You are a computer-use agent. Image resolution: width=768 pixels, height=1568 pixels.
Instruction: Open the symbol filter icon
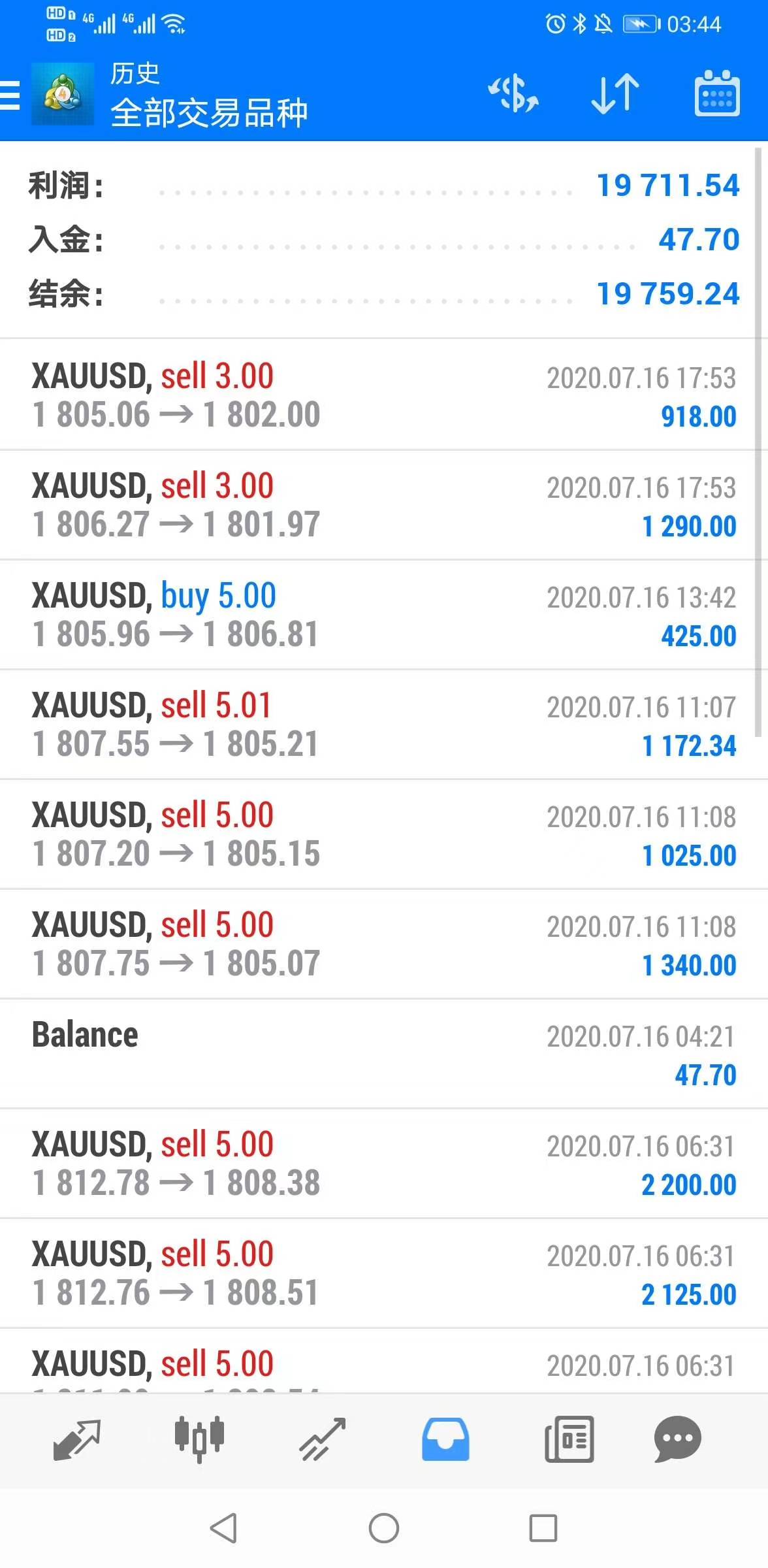coord(513,94)
